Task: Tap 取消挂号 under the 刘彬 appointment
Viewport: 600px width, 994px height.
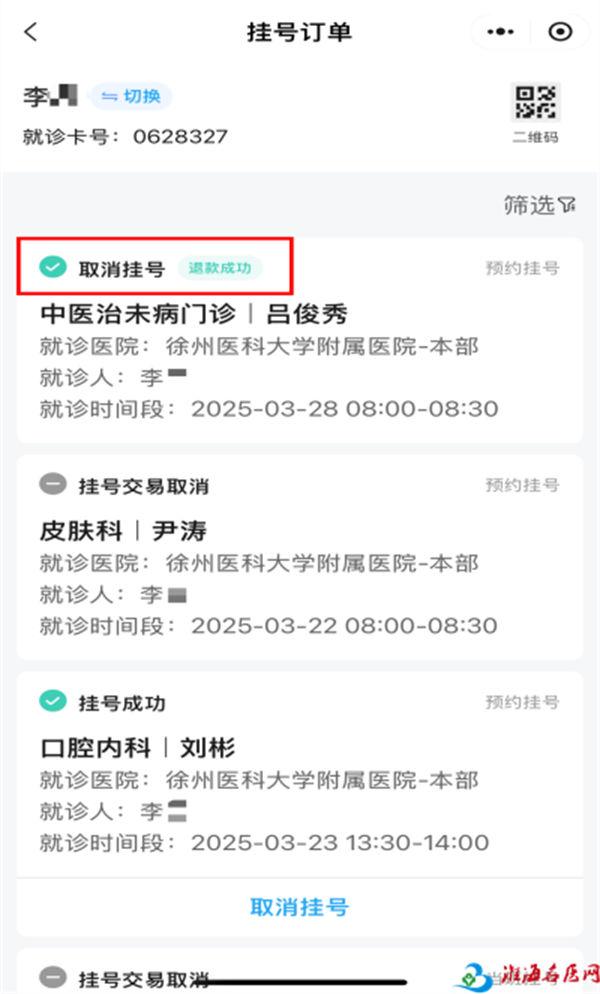Action: click(x=299, y=907)
